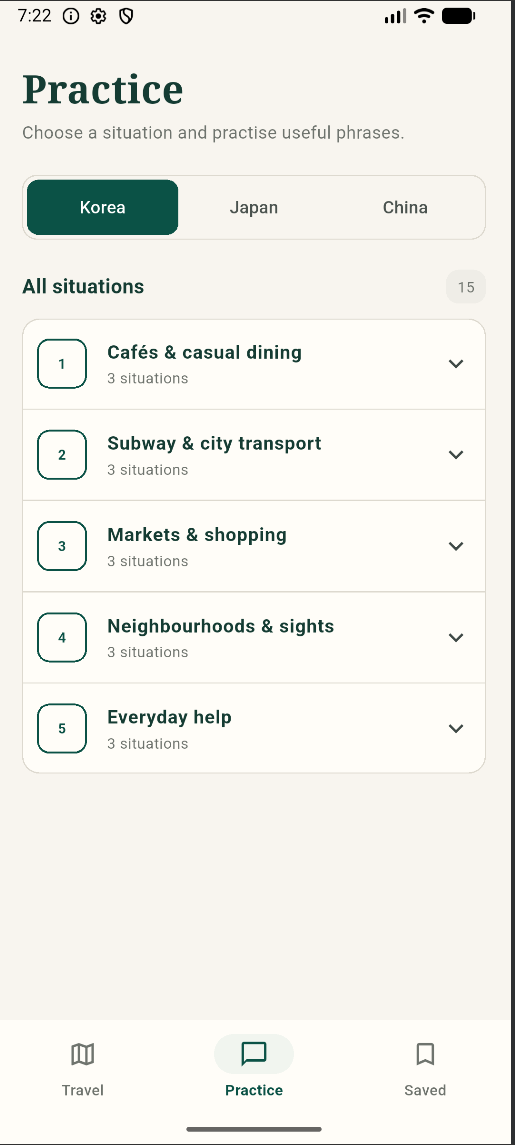
Task: Expand Neighbourhoods & sights
Action: point(253,637)
